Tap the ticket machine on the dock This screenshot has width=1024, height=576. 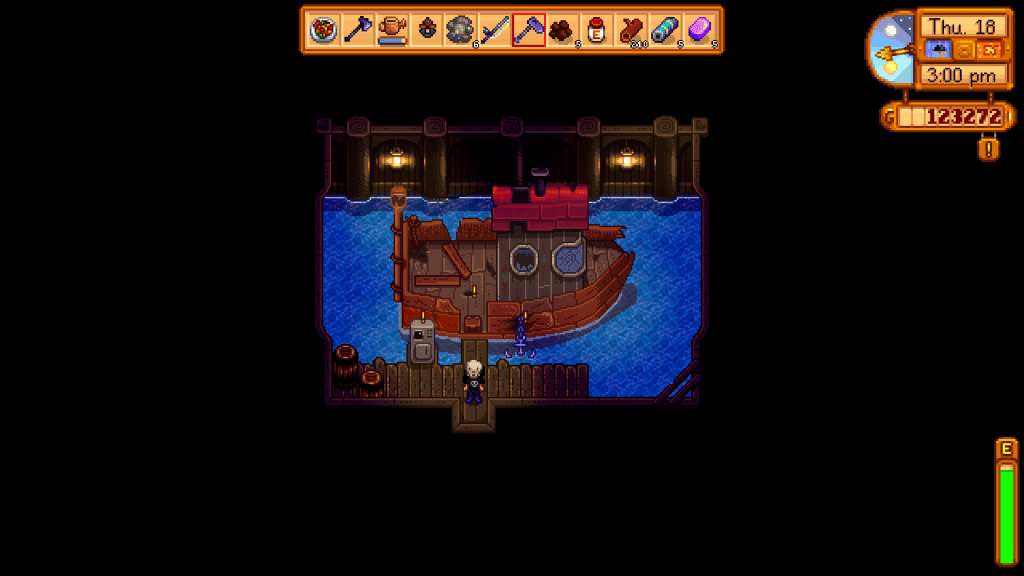tap(422, 342)
